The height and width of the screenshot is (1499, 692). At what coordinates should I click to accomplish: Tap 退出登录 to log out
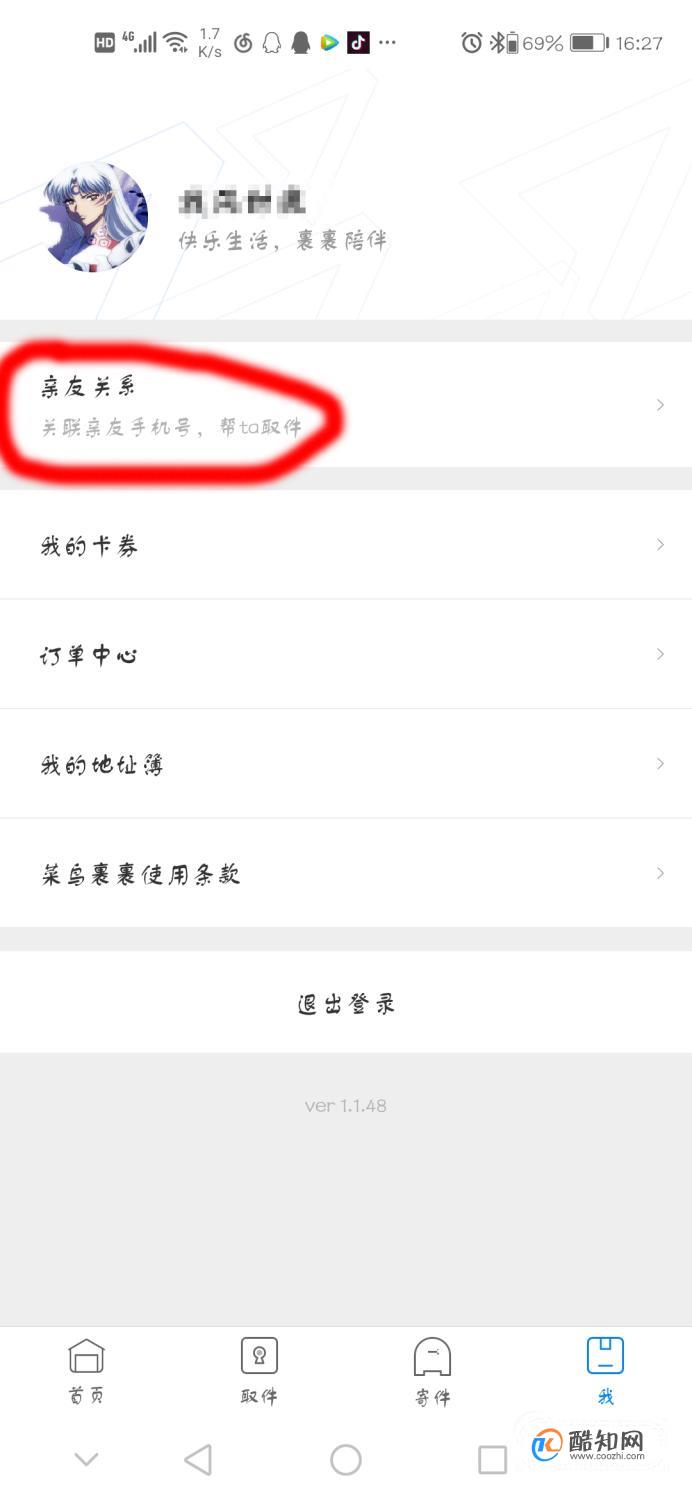346,1002
